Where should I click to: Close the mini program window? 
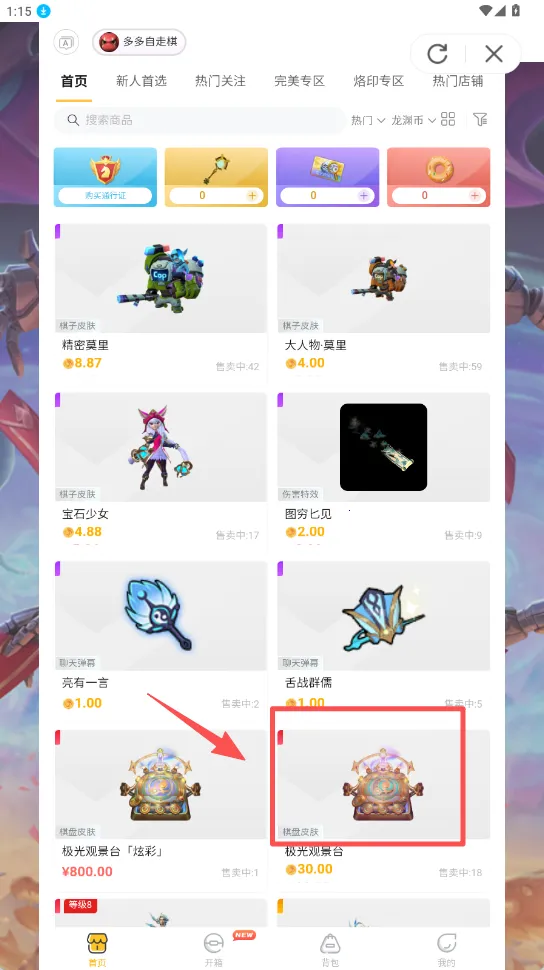point(494,54)
